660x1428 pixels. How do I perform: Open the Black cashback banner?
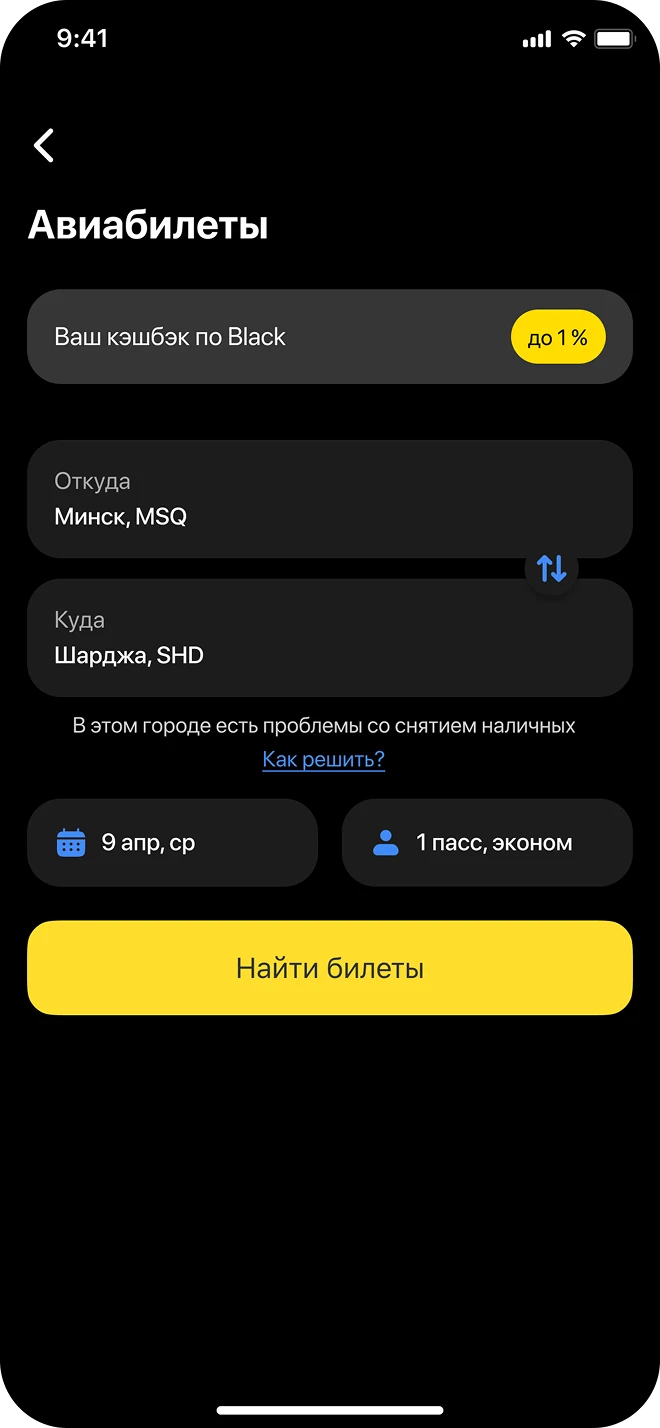click(x=330, y=337)
